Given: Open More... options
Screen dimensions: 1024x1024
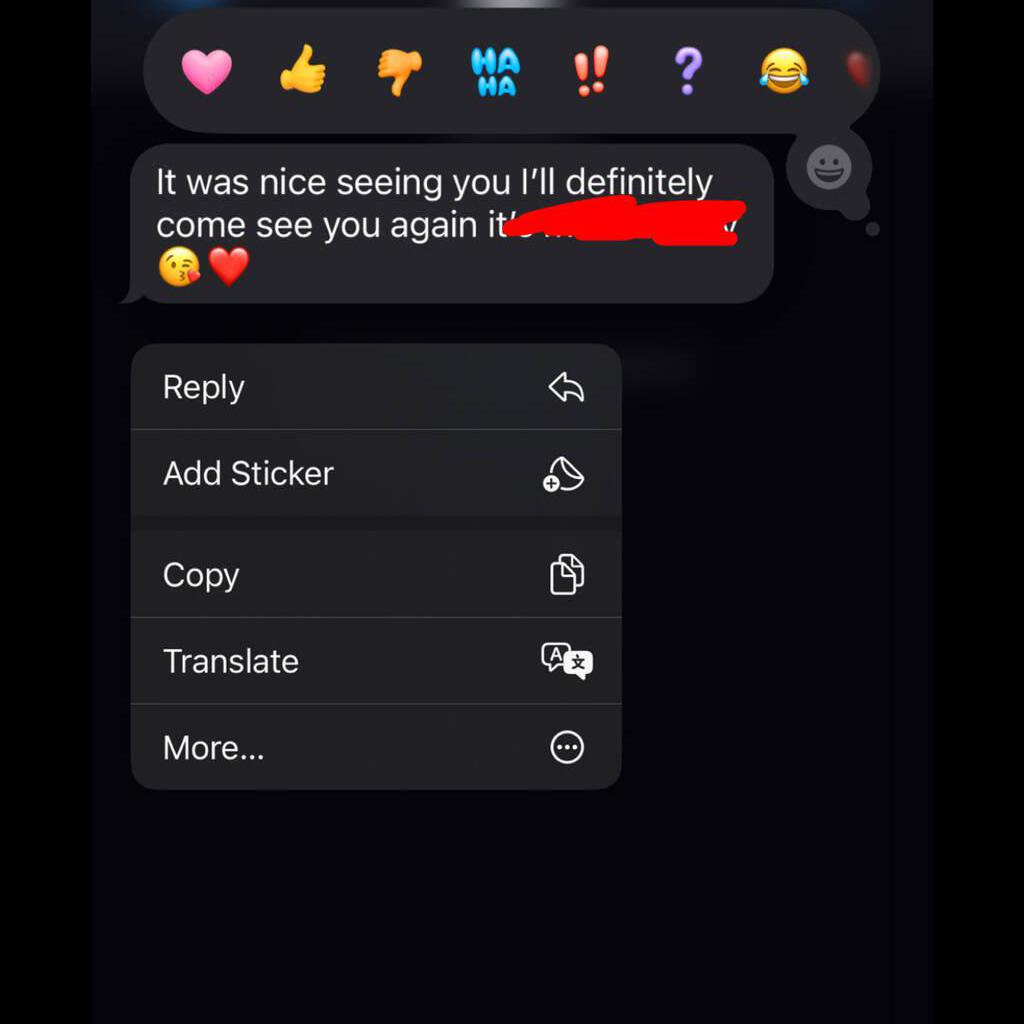Looking at the screenshot, I should click(x=376, y=747).
